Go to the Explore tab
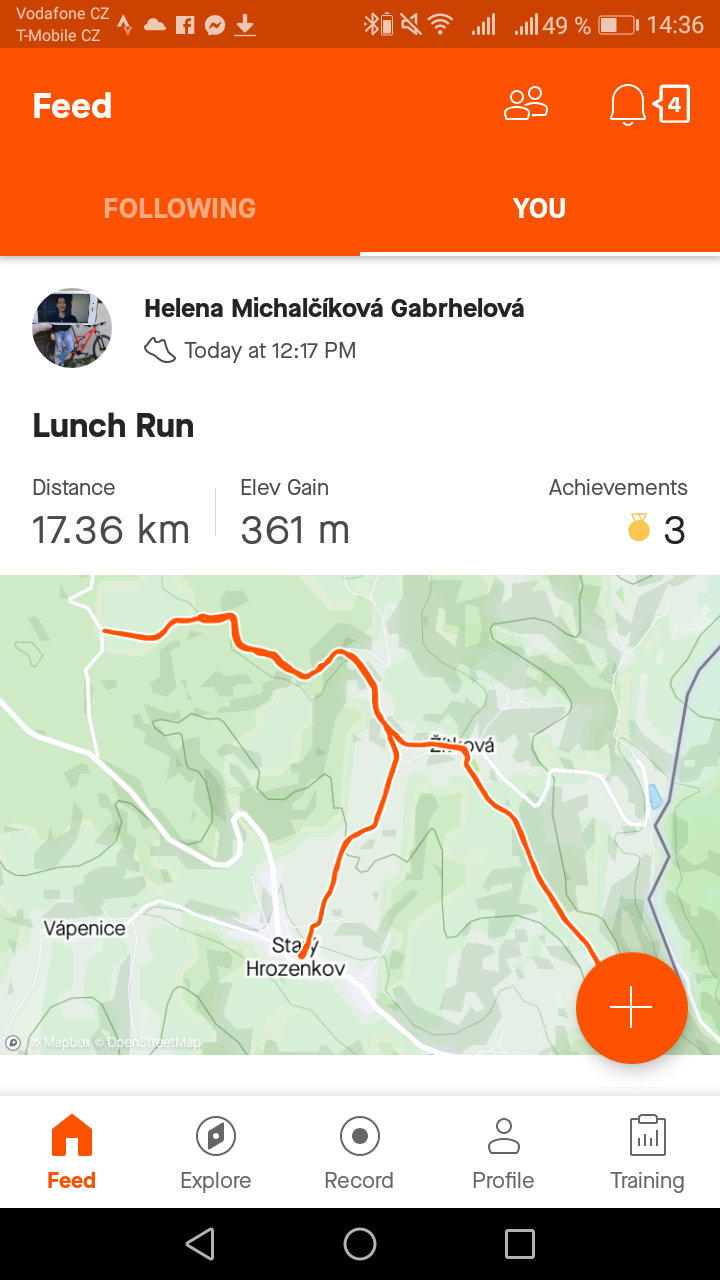Viewport: 720px width, 1280px height. pos(216,1153)
